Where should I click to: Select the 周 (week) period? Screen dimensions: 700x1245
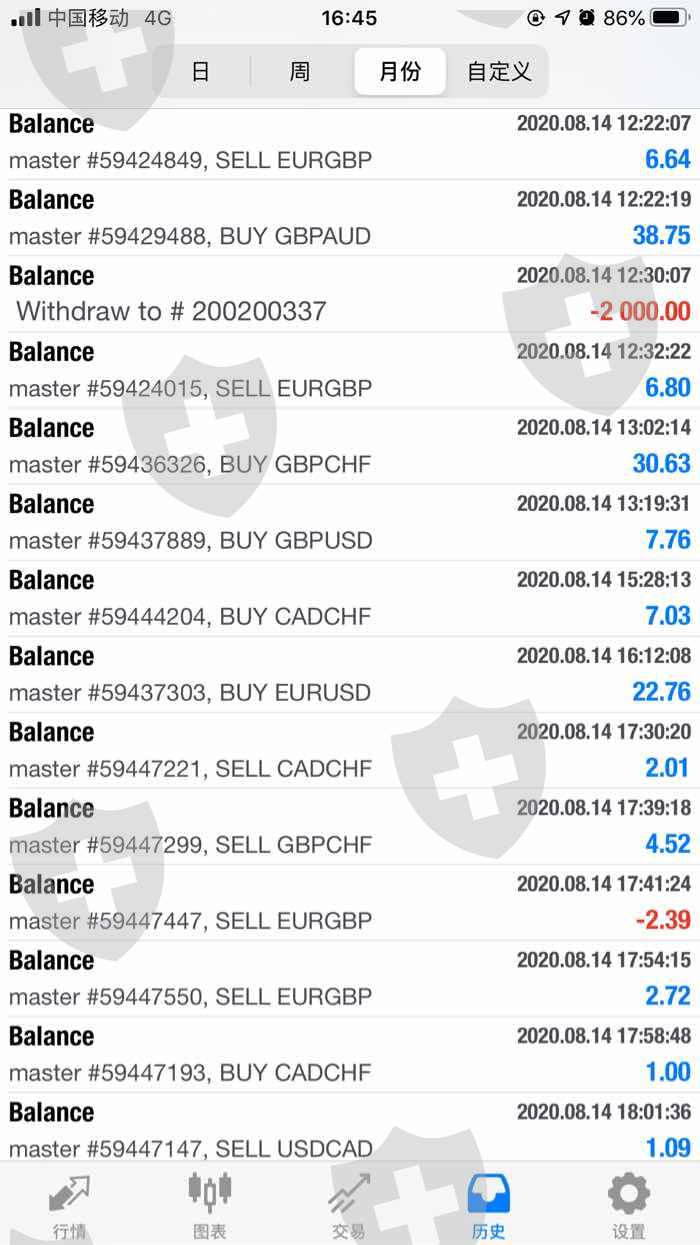point(300,72)
